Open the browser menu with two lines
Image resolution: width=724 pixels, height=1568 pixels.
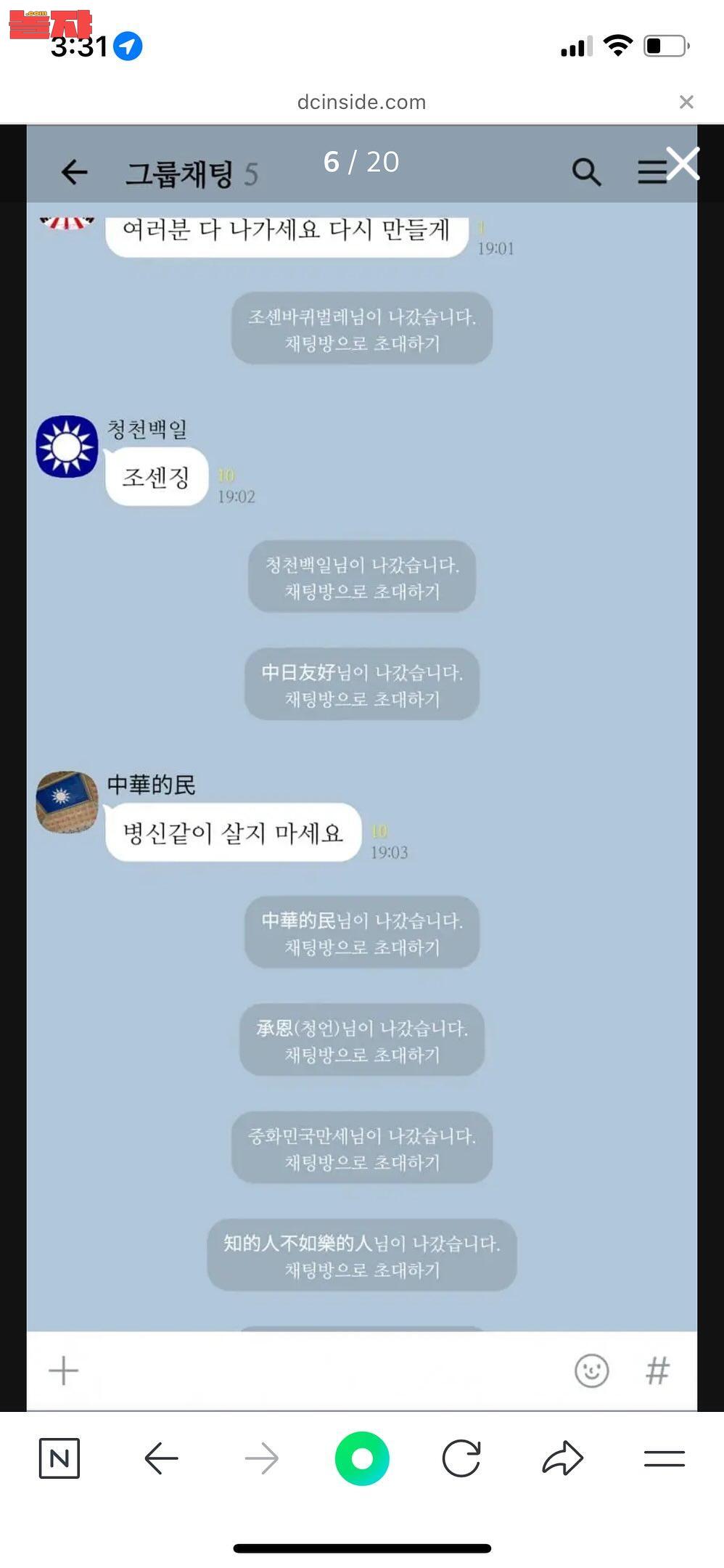tap(664, 1458)
